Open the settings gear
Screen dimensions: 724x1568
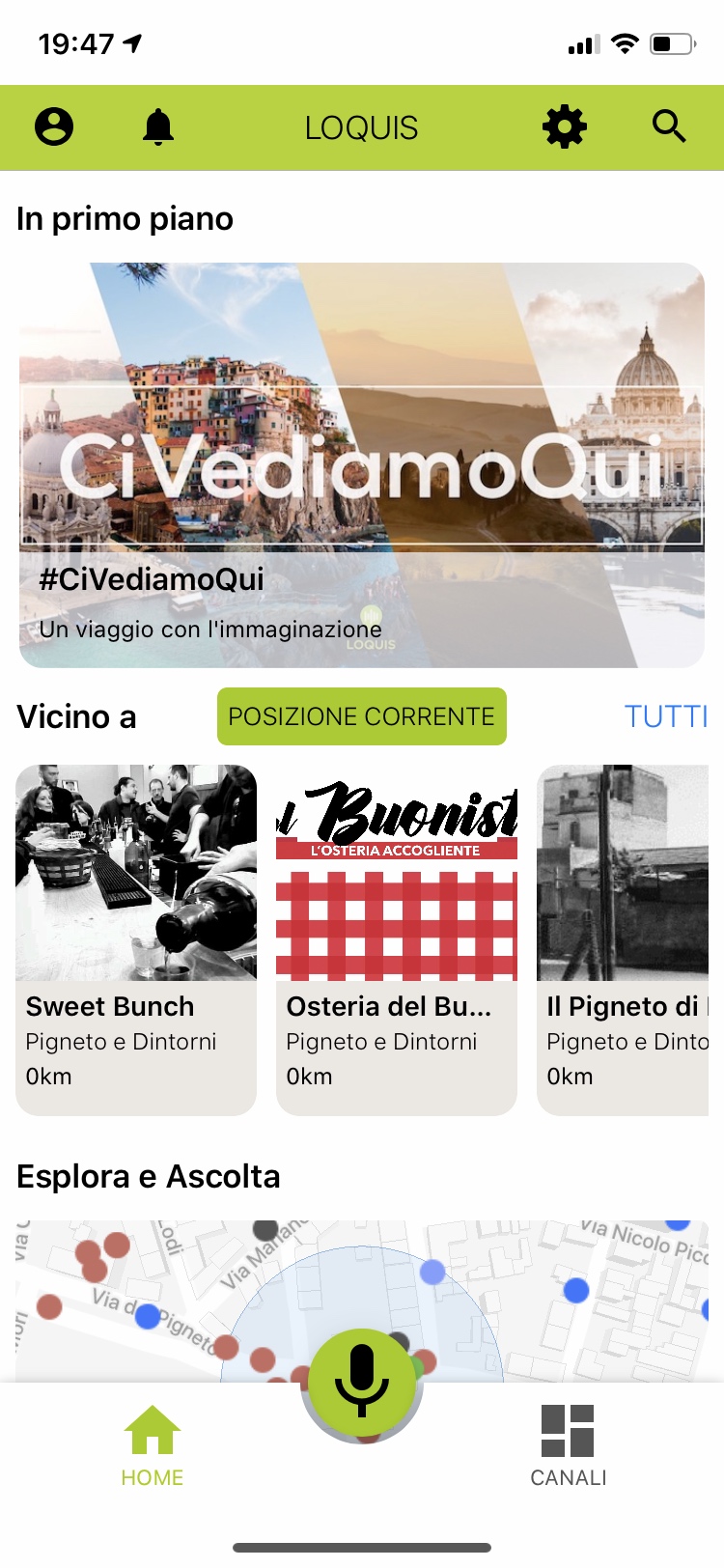565,126
